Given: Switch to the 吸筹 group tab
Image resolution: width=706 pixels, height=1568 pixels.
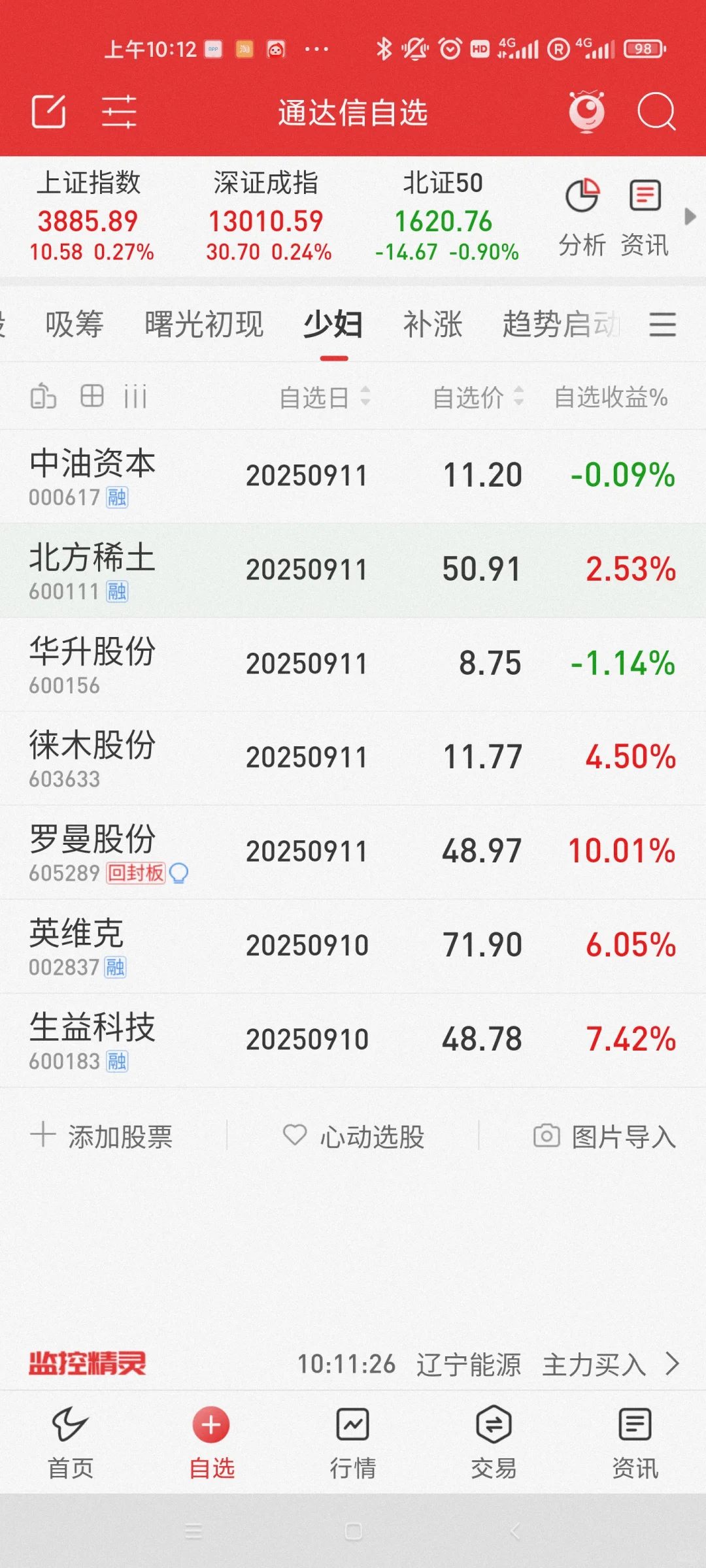Looking at the screenshot, I should coord(75,324).
